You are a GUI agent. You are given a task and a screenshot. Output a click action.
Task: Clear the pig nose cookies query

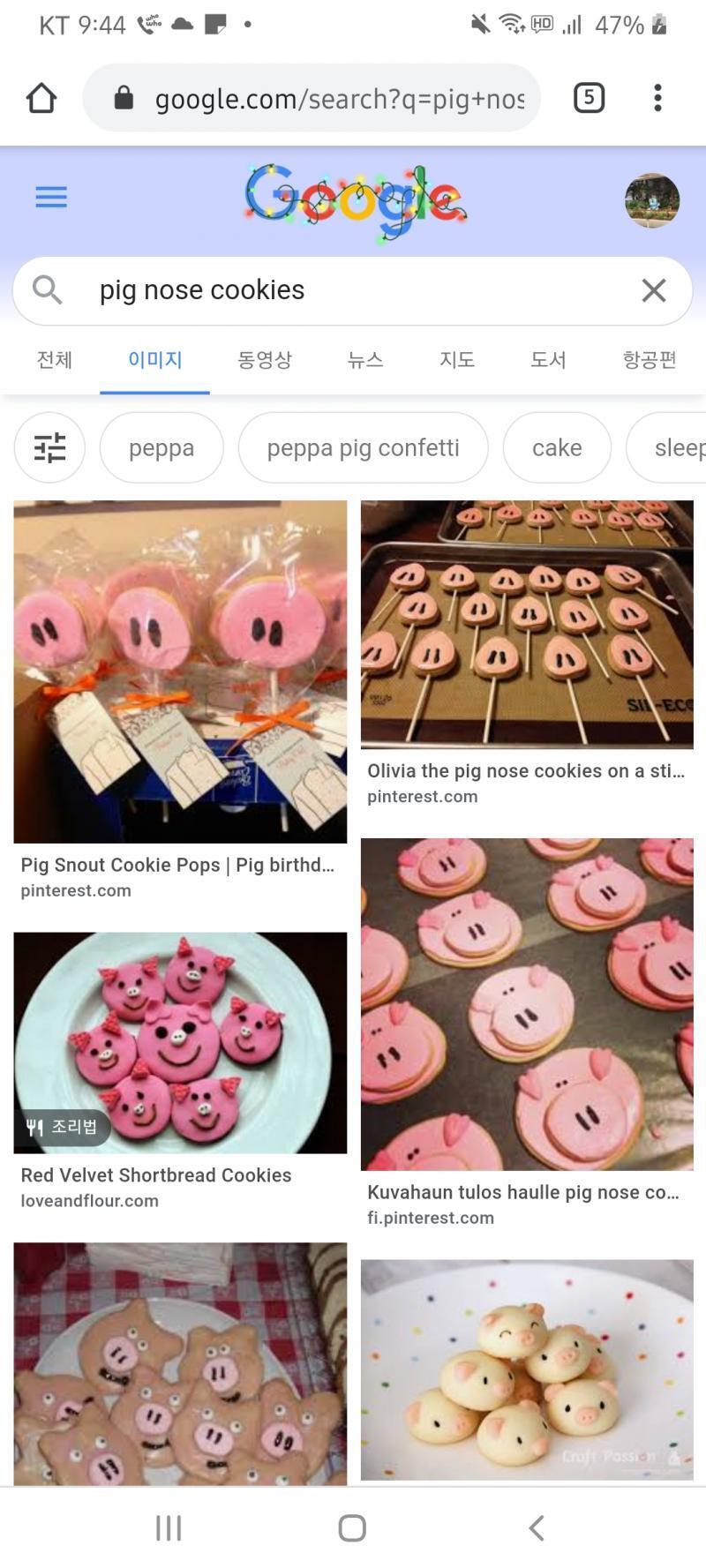(x=653, y=290)
